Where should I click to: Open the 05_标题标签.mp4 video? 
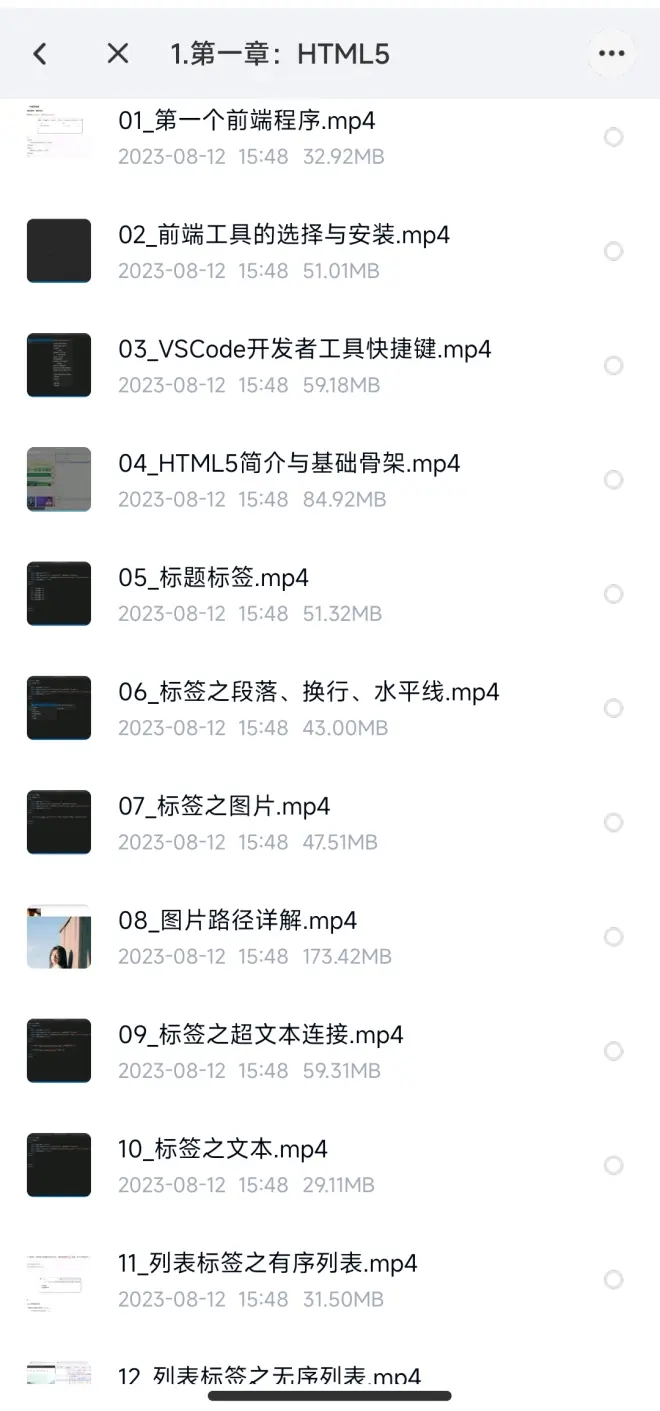point(213,578)
